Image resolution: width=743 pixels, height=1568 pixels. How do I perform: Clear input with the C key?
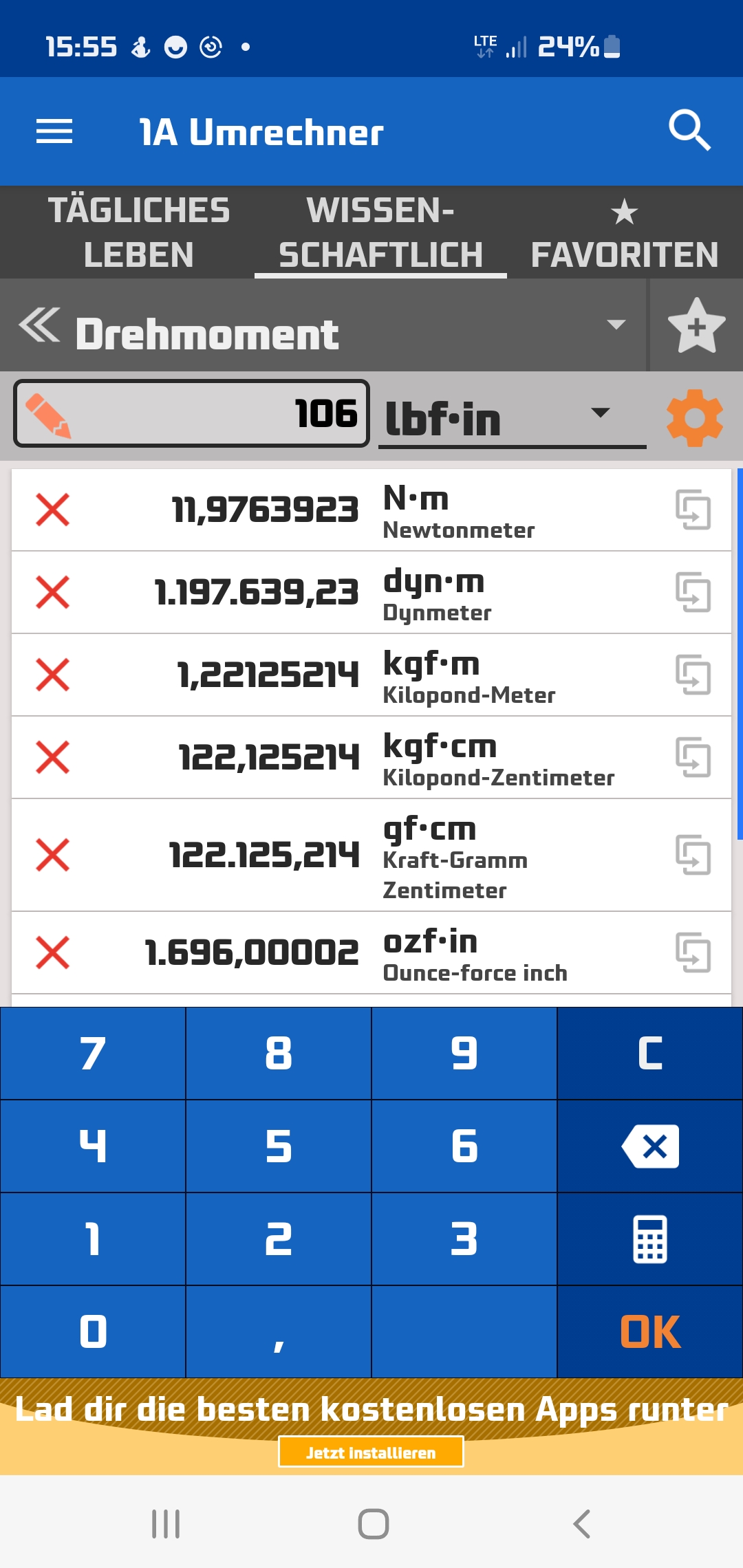click(650, 1053)
